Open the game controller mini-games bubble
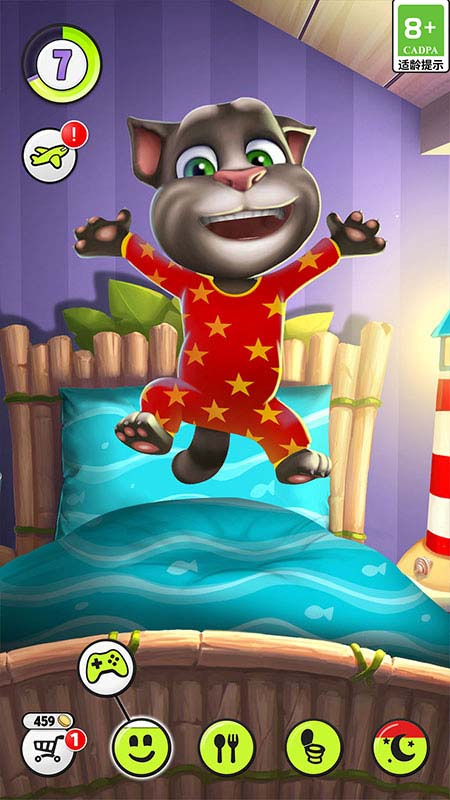 tap(107, 668)
